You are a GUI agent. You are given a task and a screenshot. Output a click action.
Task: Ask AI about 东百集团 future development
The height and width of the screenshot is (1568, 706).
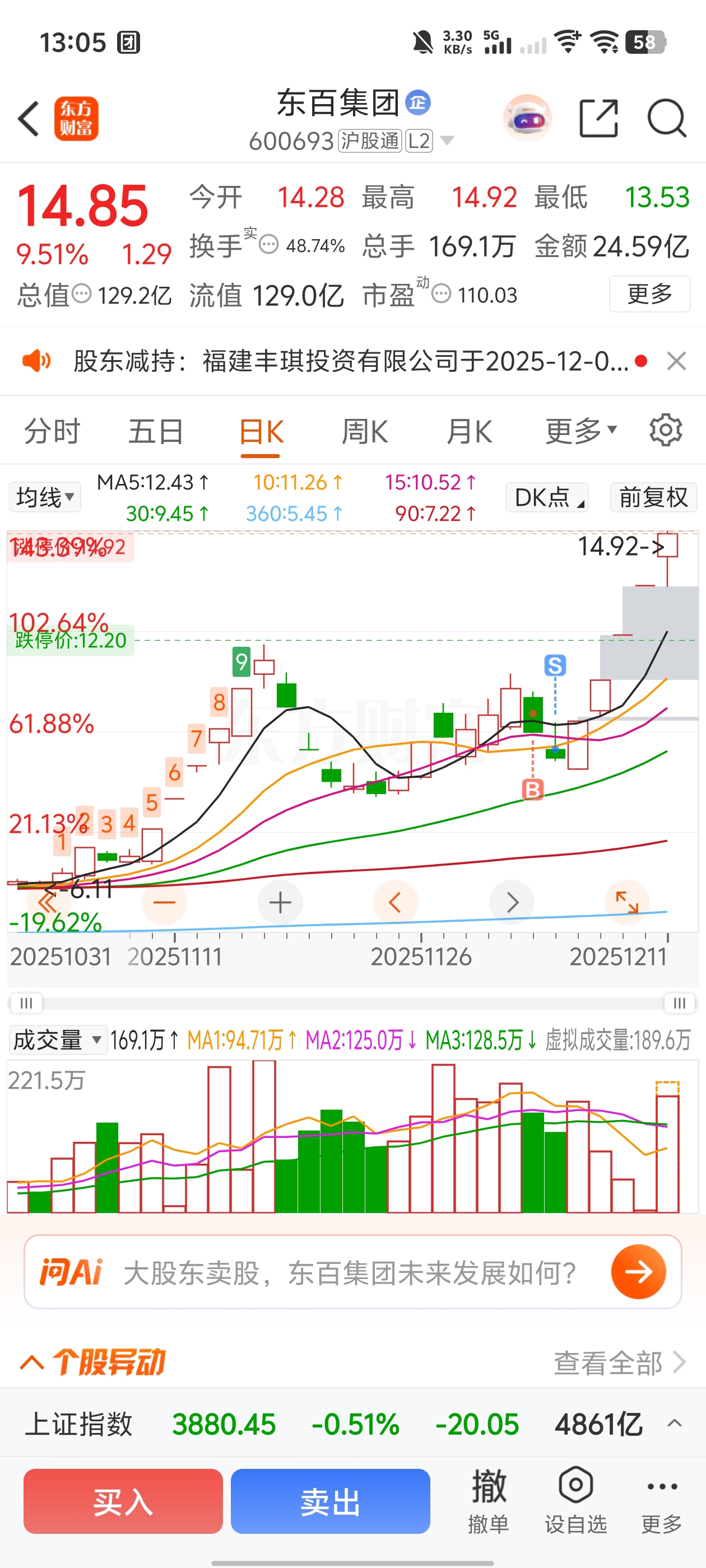click(x=352, y=1272)
